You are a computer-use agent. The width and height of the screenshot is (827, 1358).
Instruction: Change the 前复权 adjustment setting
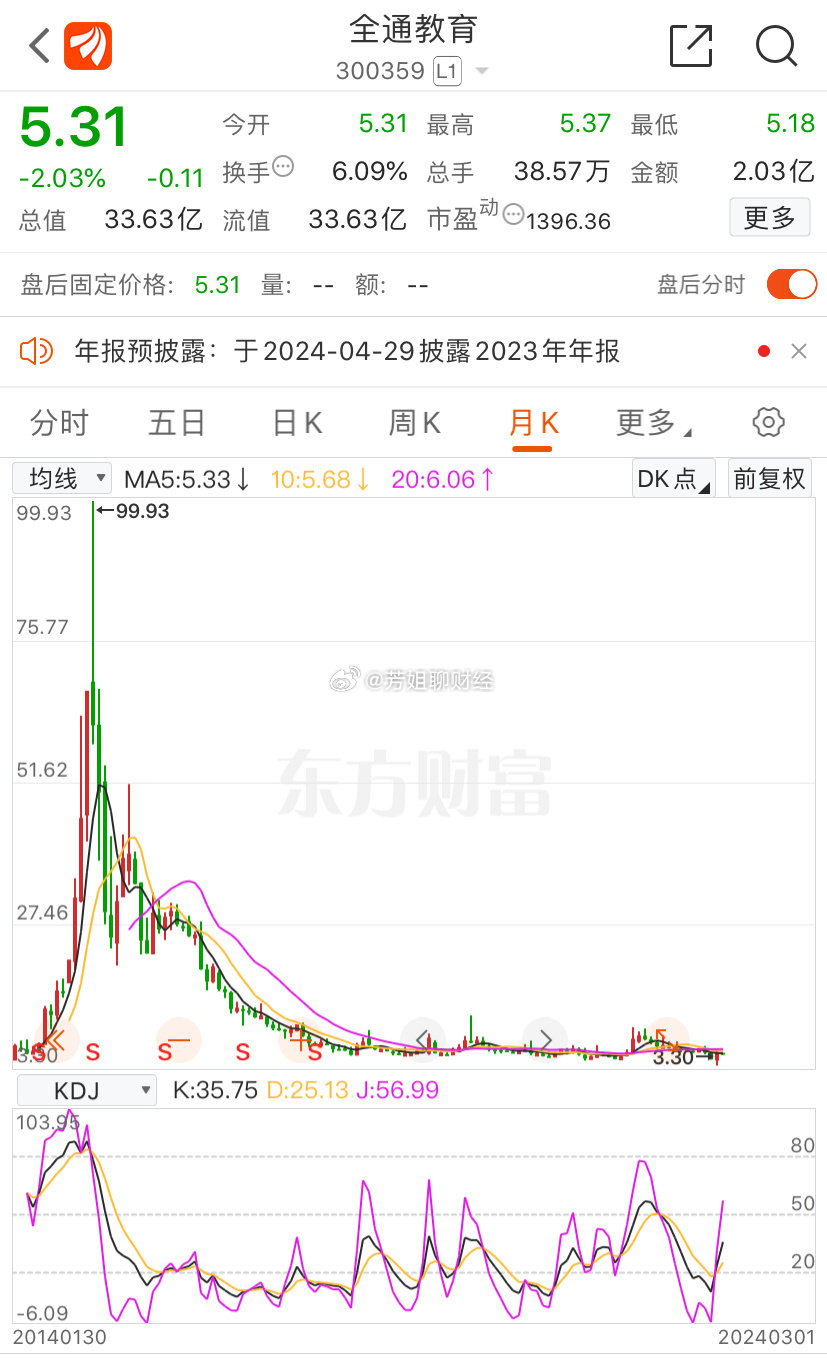pos(769,478)
